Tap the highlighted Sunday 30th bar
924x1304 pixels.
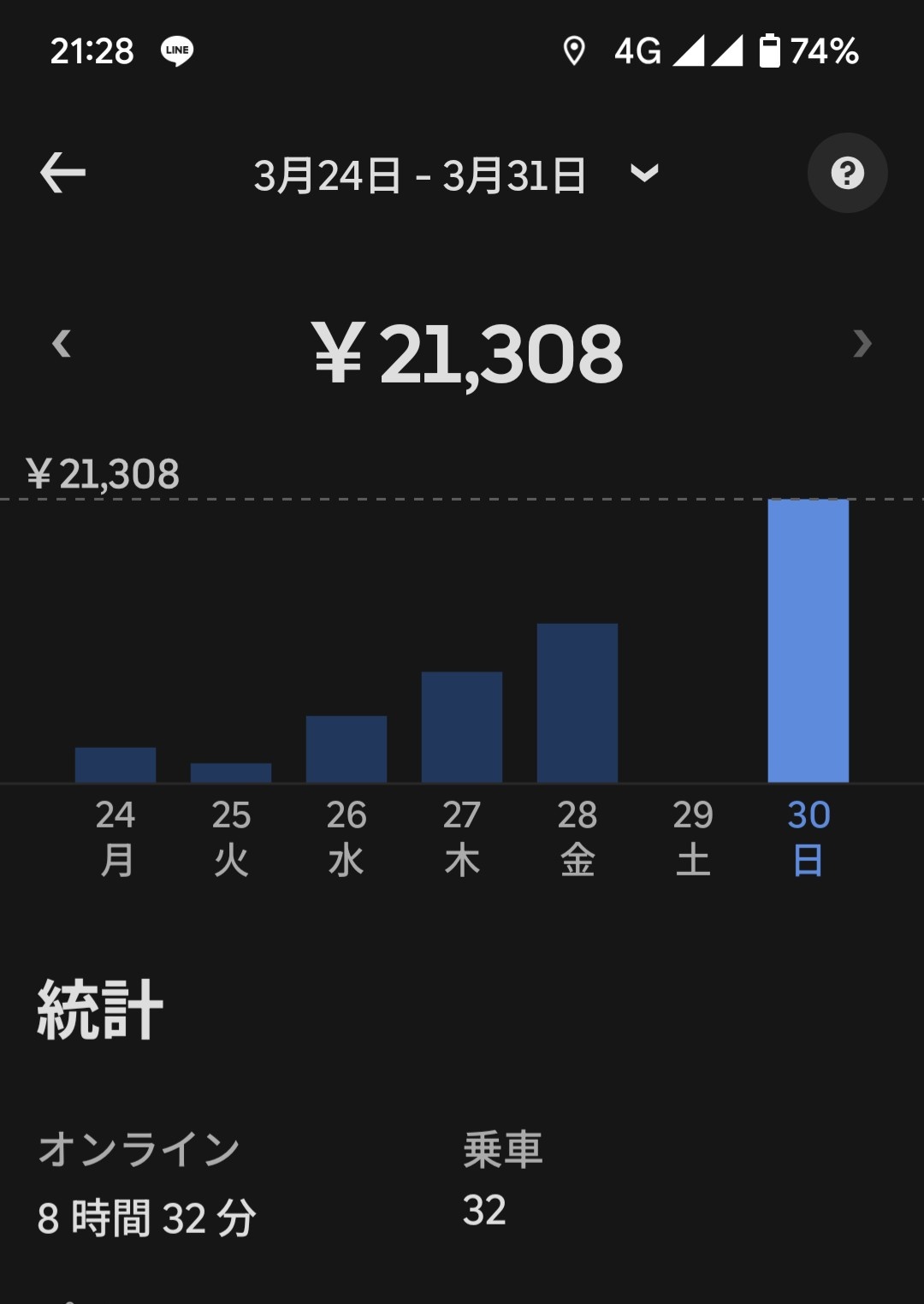tap(808, 641)
